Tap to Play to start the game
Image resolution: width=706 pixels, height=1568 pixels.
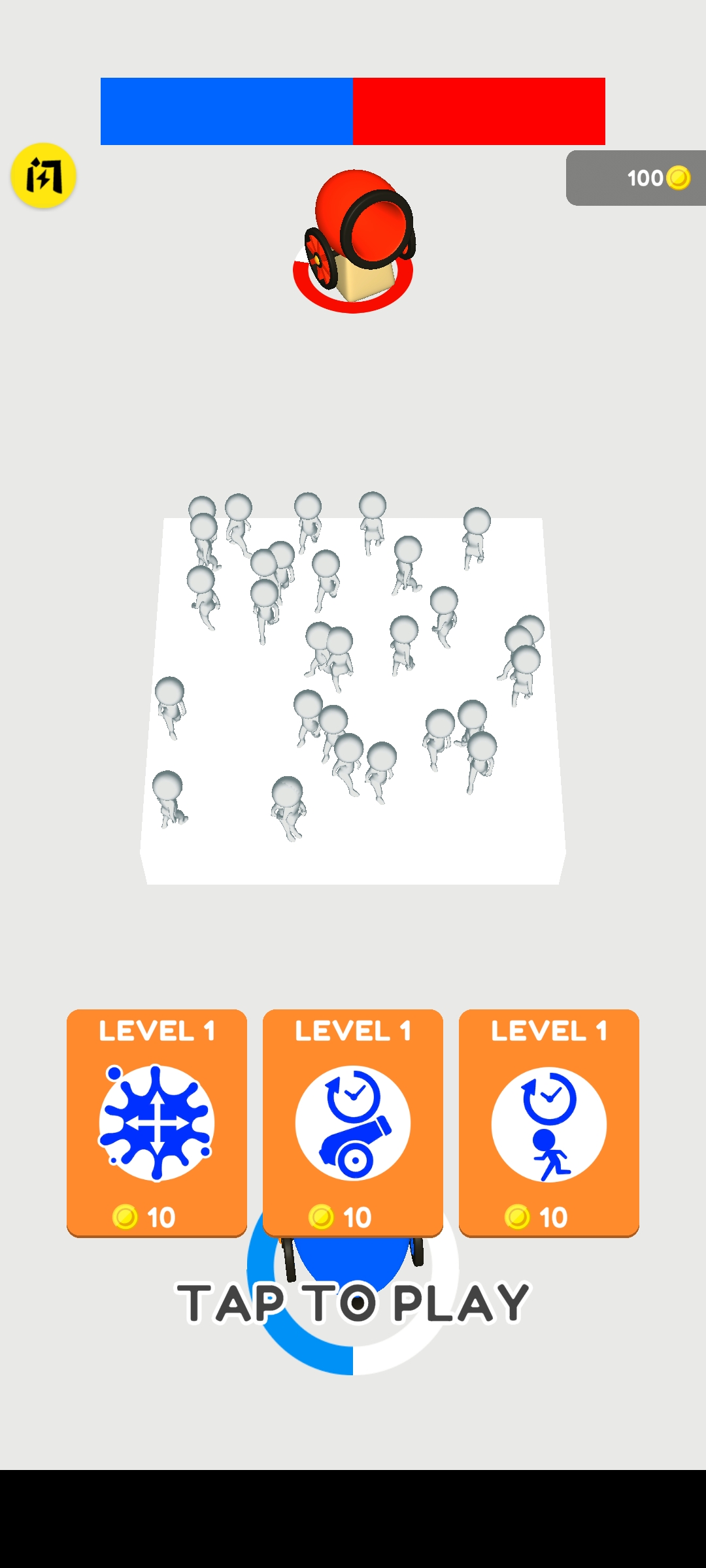[x=353, y=1303]
